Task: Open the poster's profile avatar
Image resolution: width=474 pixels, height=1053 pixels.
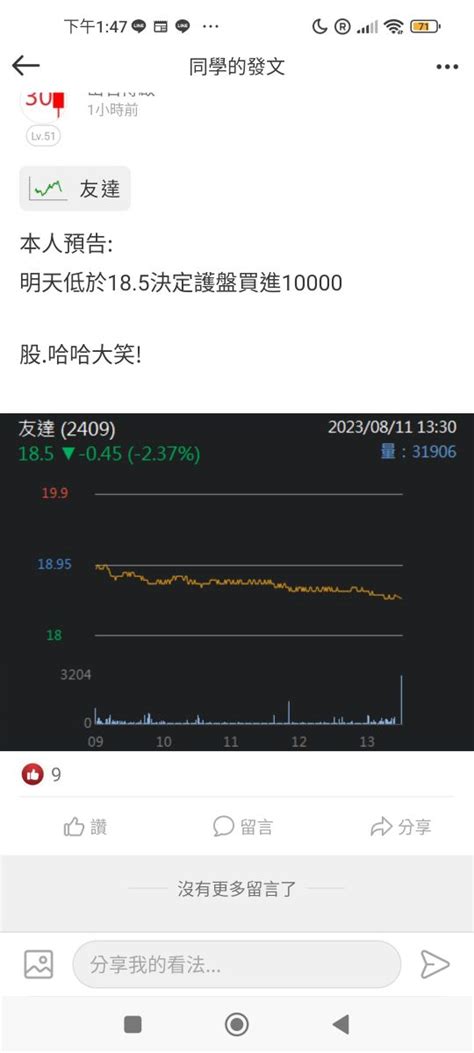Action: (43, 103)
